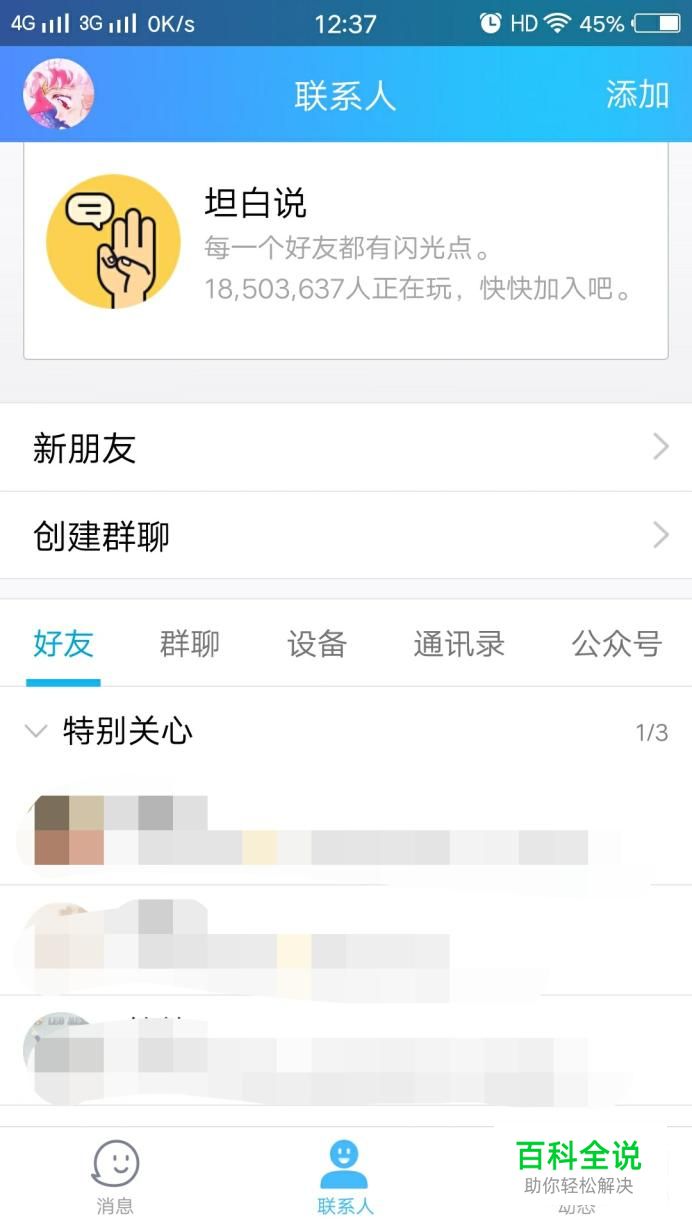Switch to the 公众号 tab
The width and height of the screenshot is (692, 1230).
(x=616, y=643)
